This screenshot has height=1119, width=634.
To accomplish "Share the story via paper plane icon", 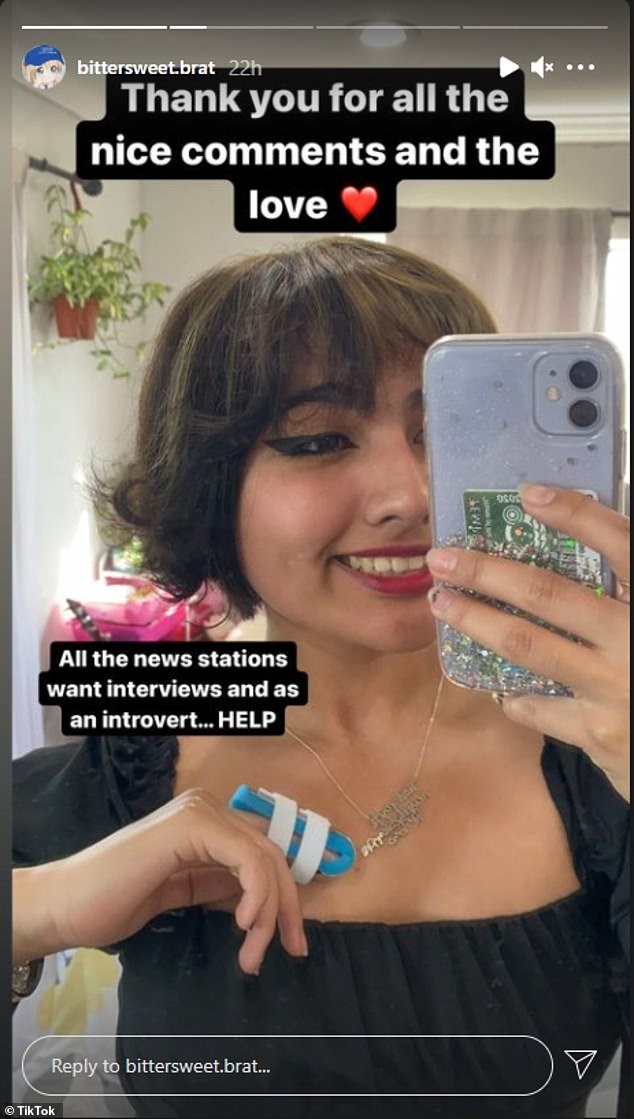I will [581, 1064].
